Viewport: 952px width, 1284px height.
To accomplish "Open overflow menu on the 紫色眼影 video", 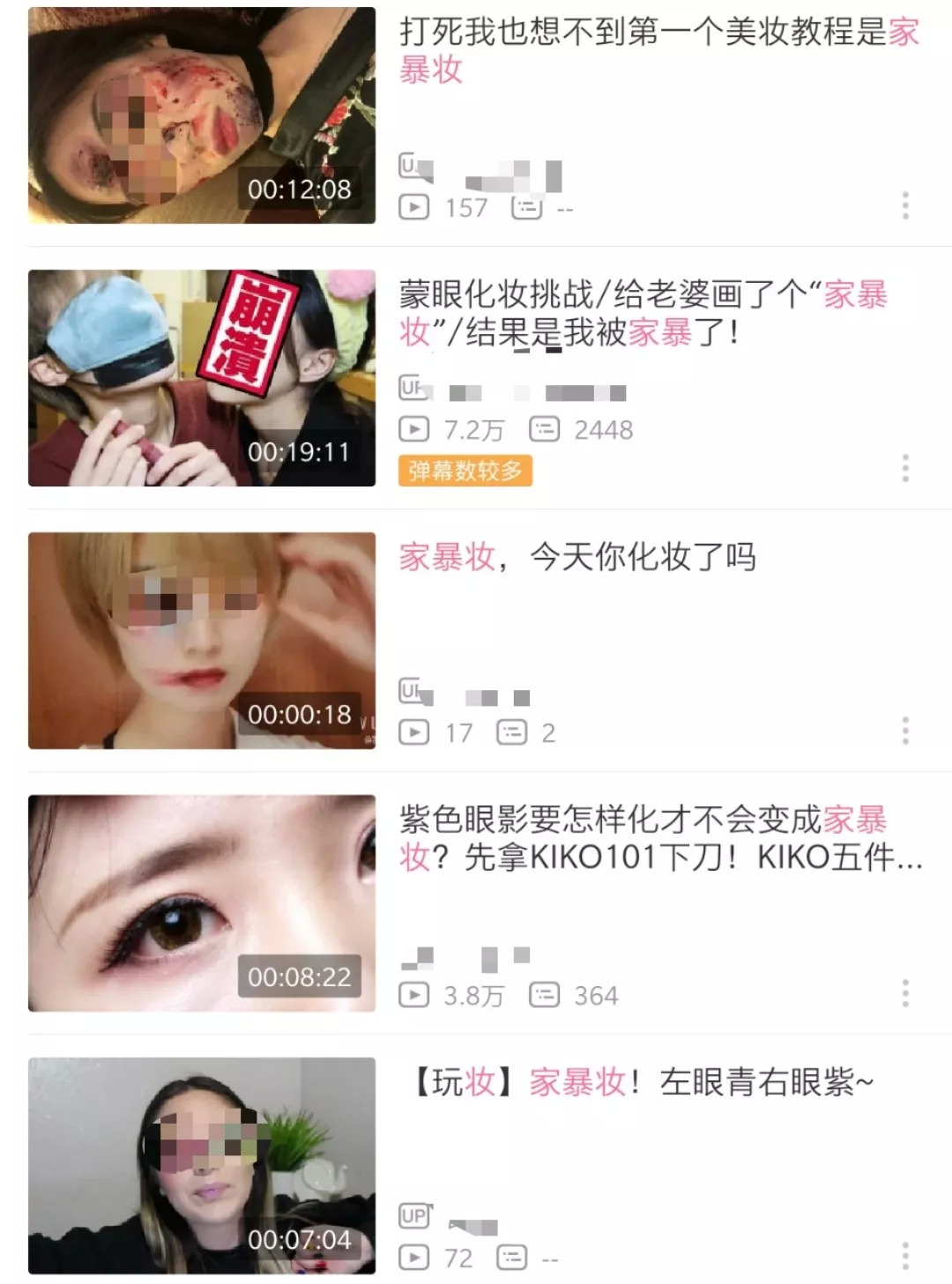I will [905, 993].
